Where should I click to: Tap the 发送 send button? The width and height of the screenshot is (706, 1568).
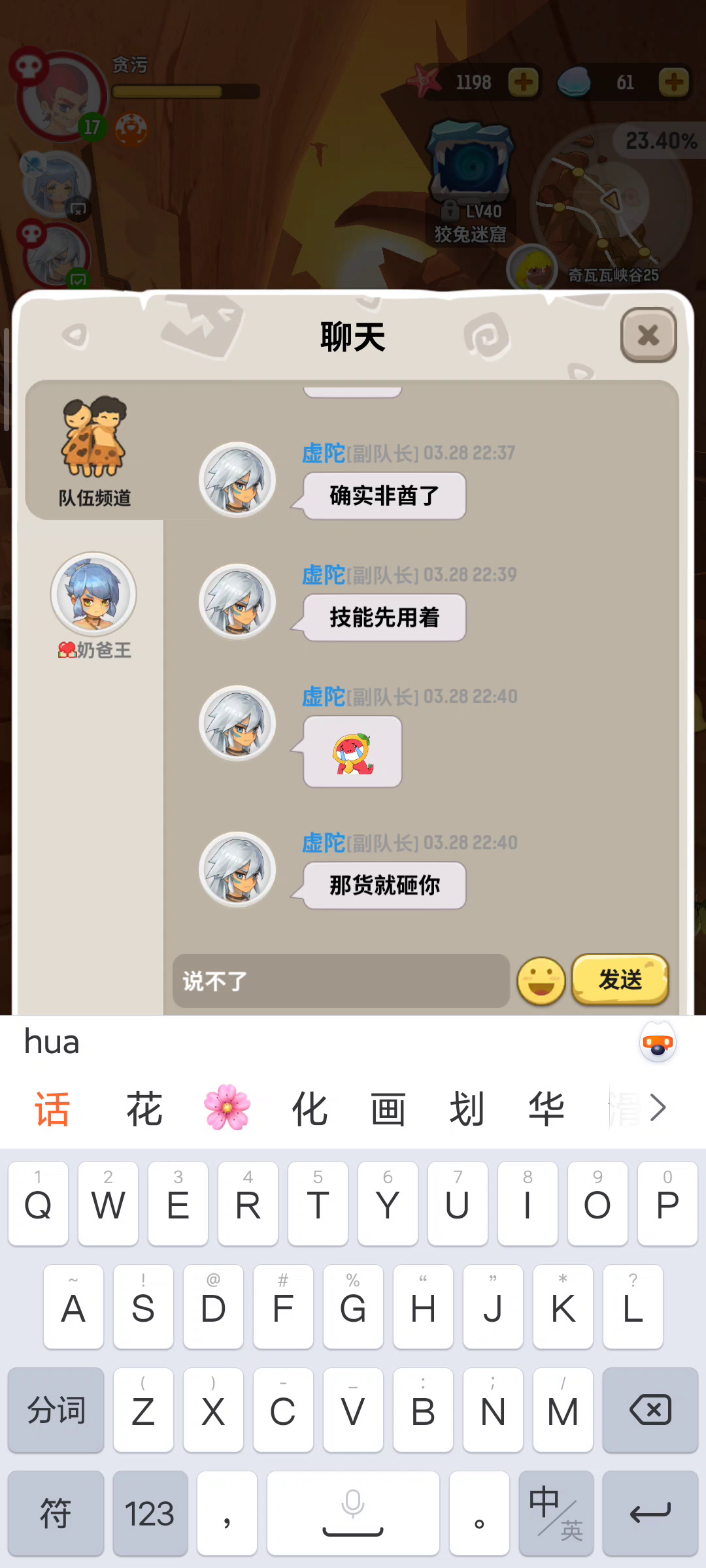620,980
